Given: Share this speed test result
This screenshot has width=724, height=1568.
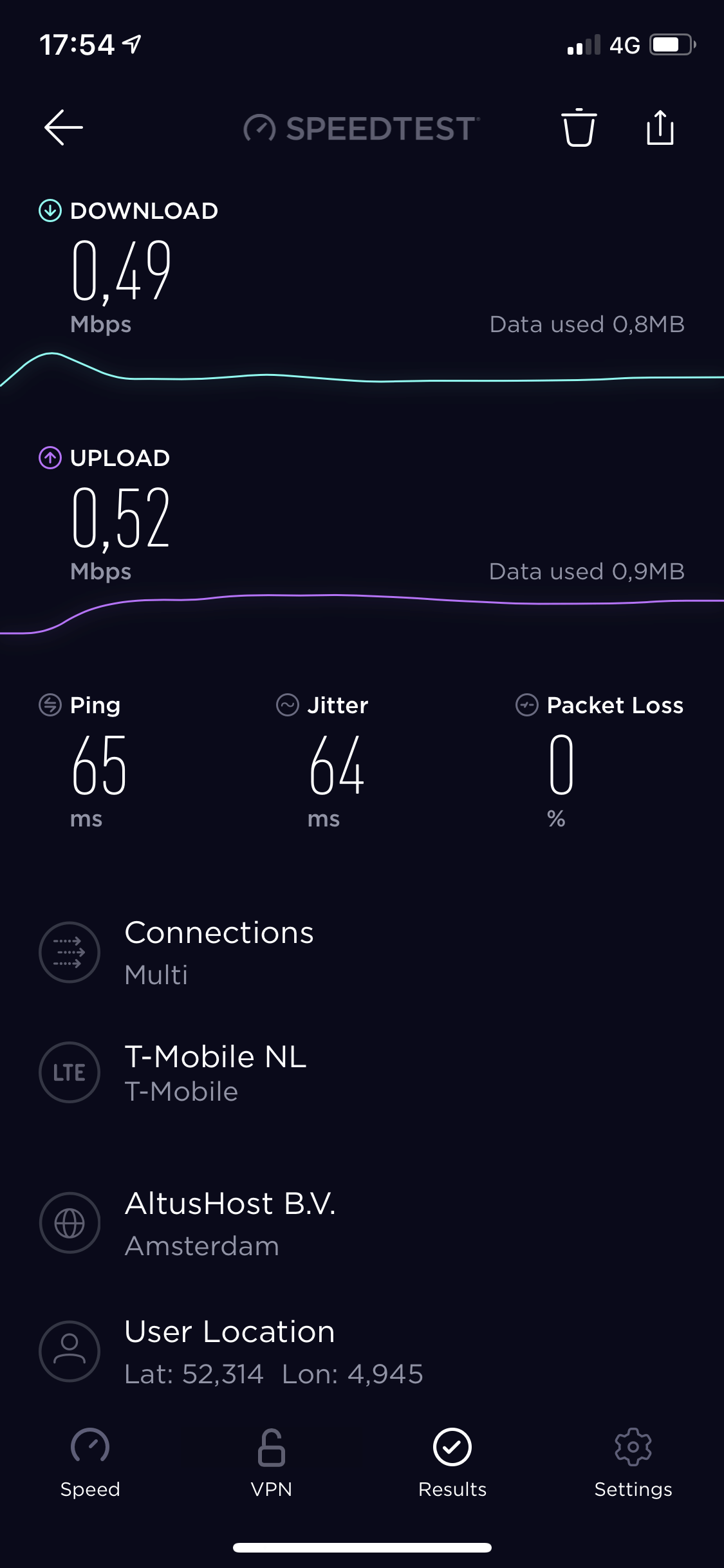Looking at the screenshot, I should tap(660, 127).
